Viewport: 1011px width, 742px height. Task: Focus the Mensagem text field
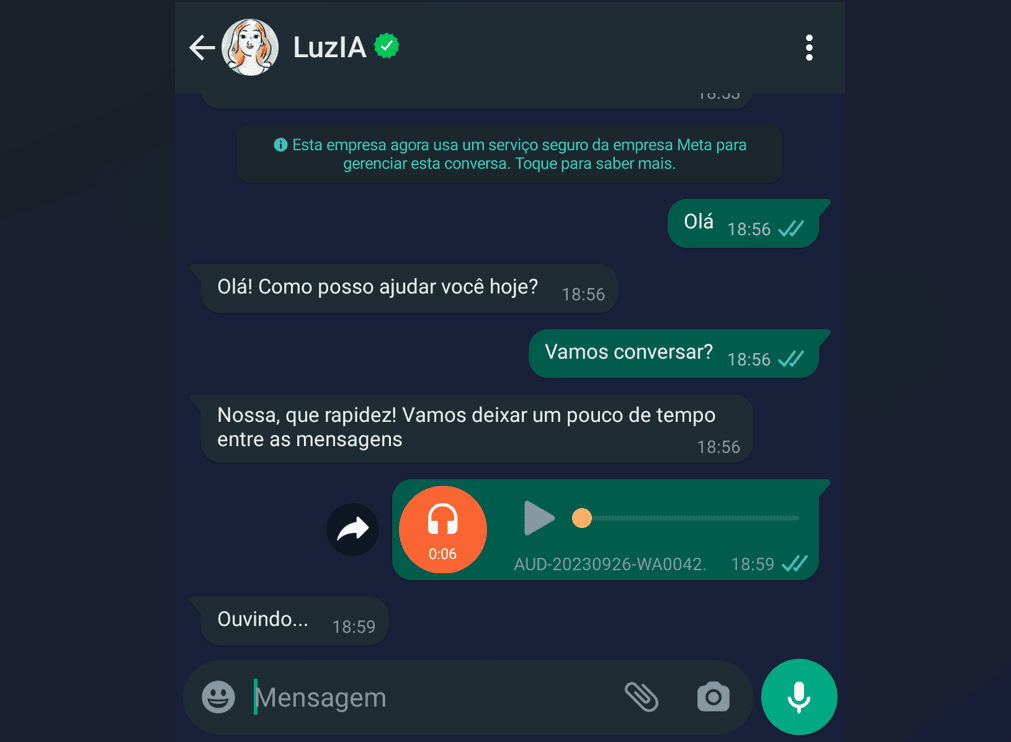click(430, 697)
